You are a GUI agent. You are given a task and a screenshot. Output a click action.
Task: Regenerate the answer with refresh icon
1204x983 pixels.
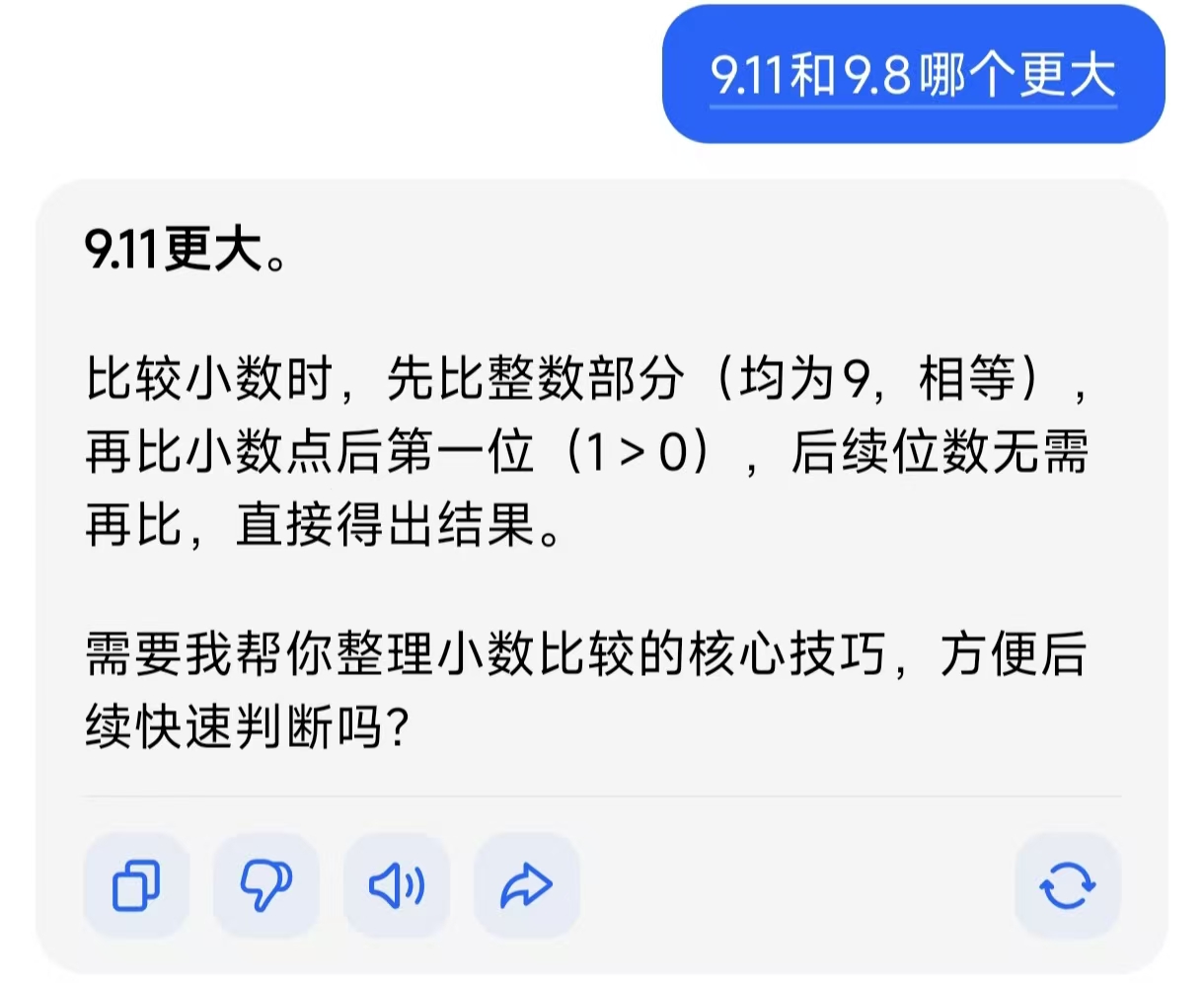tap(1068, 885)
